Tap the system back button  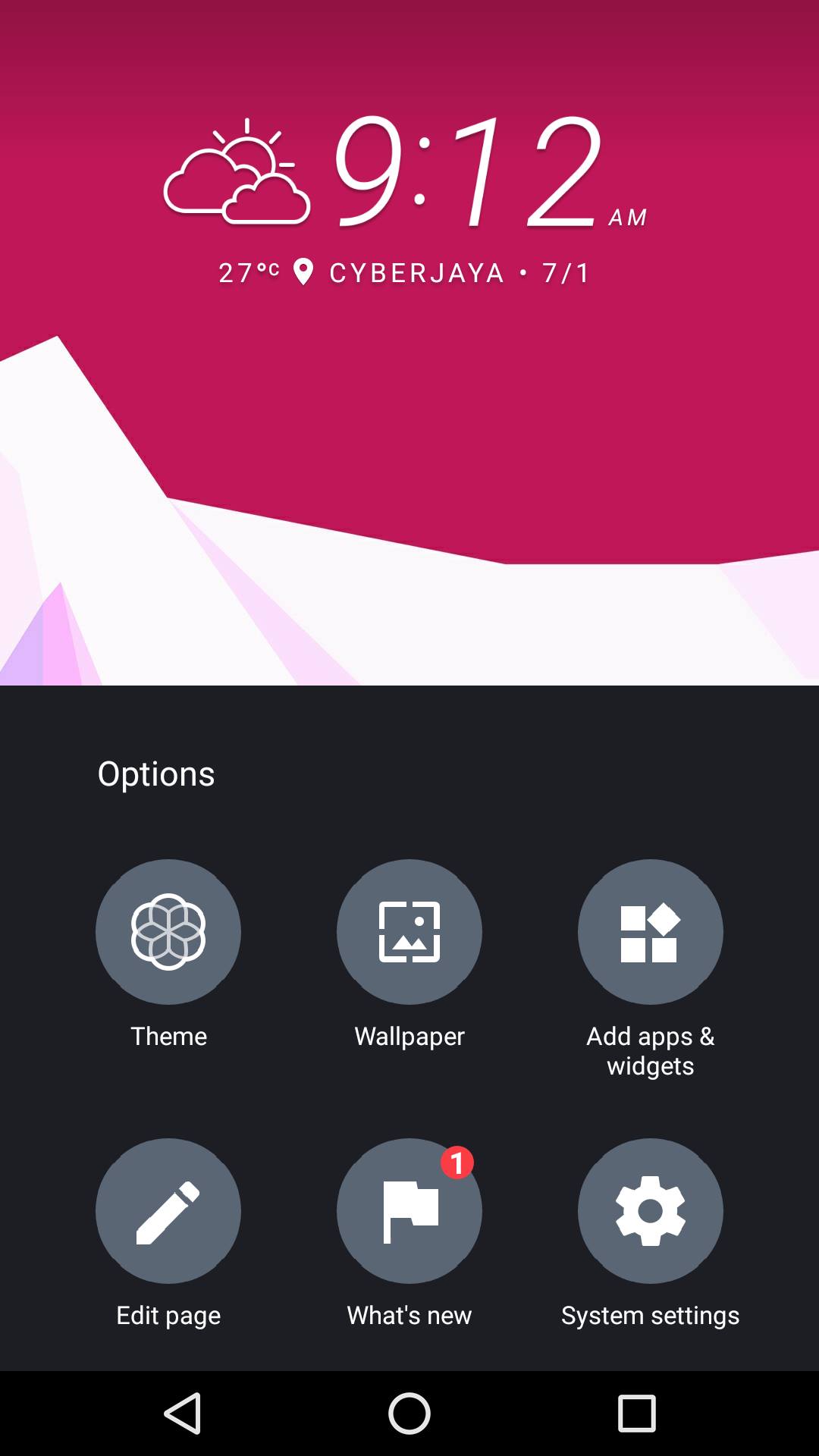click(183, 1414)
